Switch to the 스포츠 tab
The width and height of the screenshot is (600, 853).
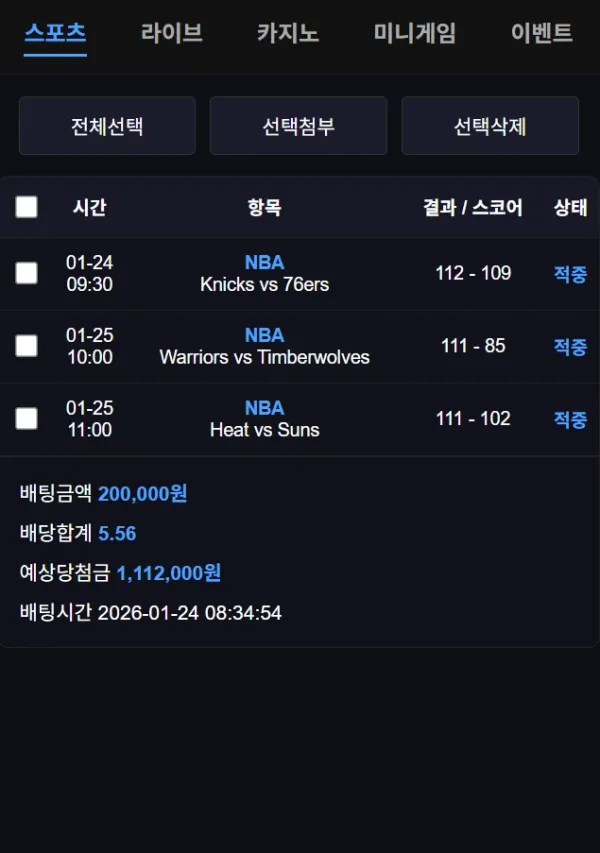tap(55, 33)
